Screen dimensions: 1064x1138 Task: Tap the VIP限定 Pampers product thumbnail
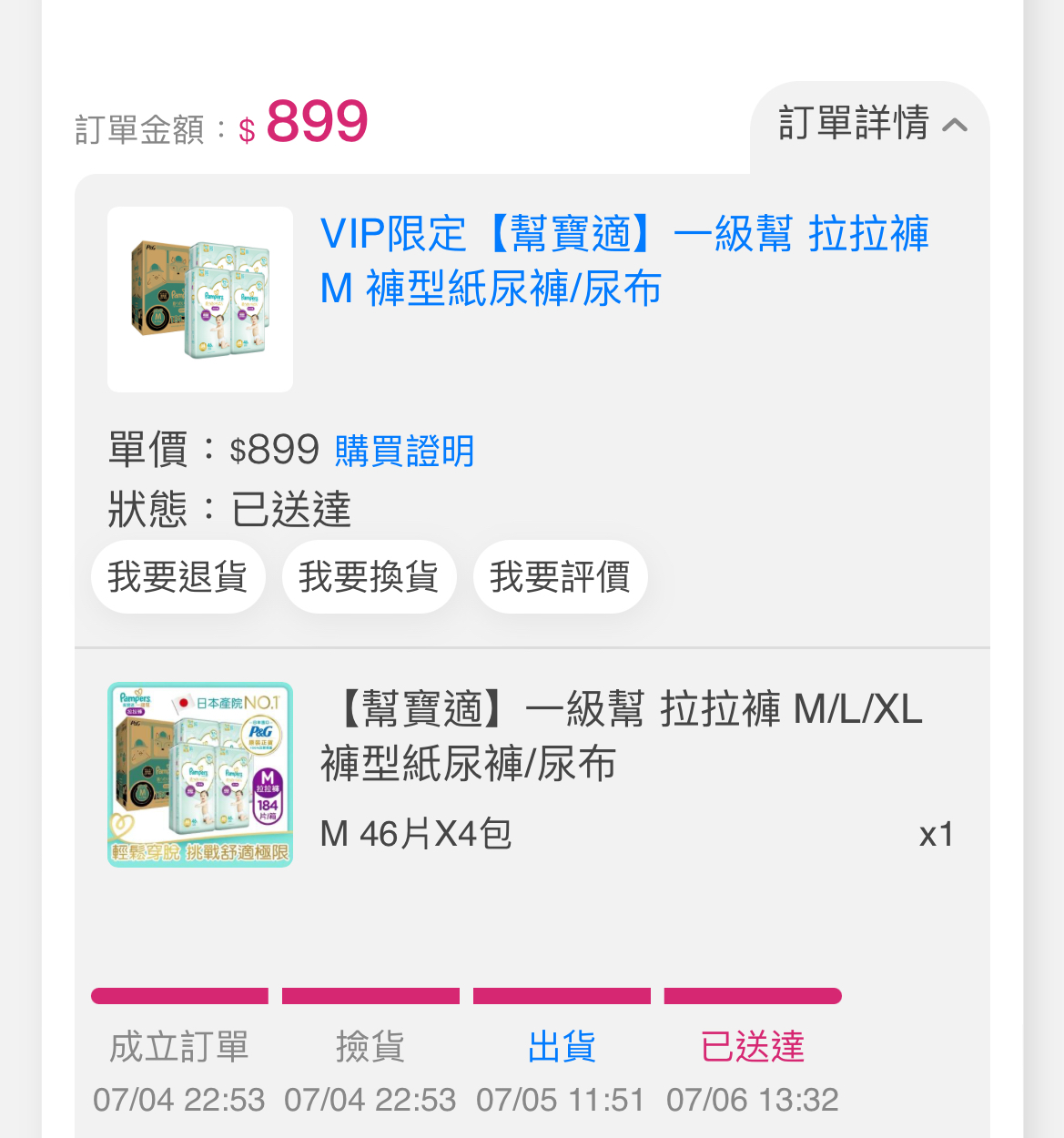[x=200, y=300]
